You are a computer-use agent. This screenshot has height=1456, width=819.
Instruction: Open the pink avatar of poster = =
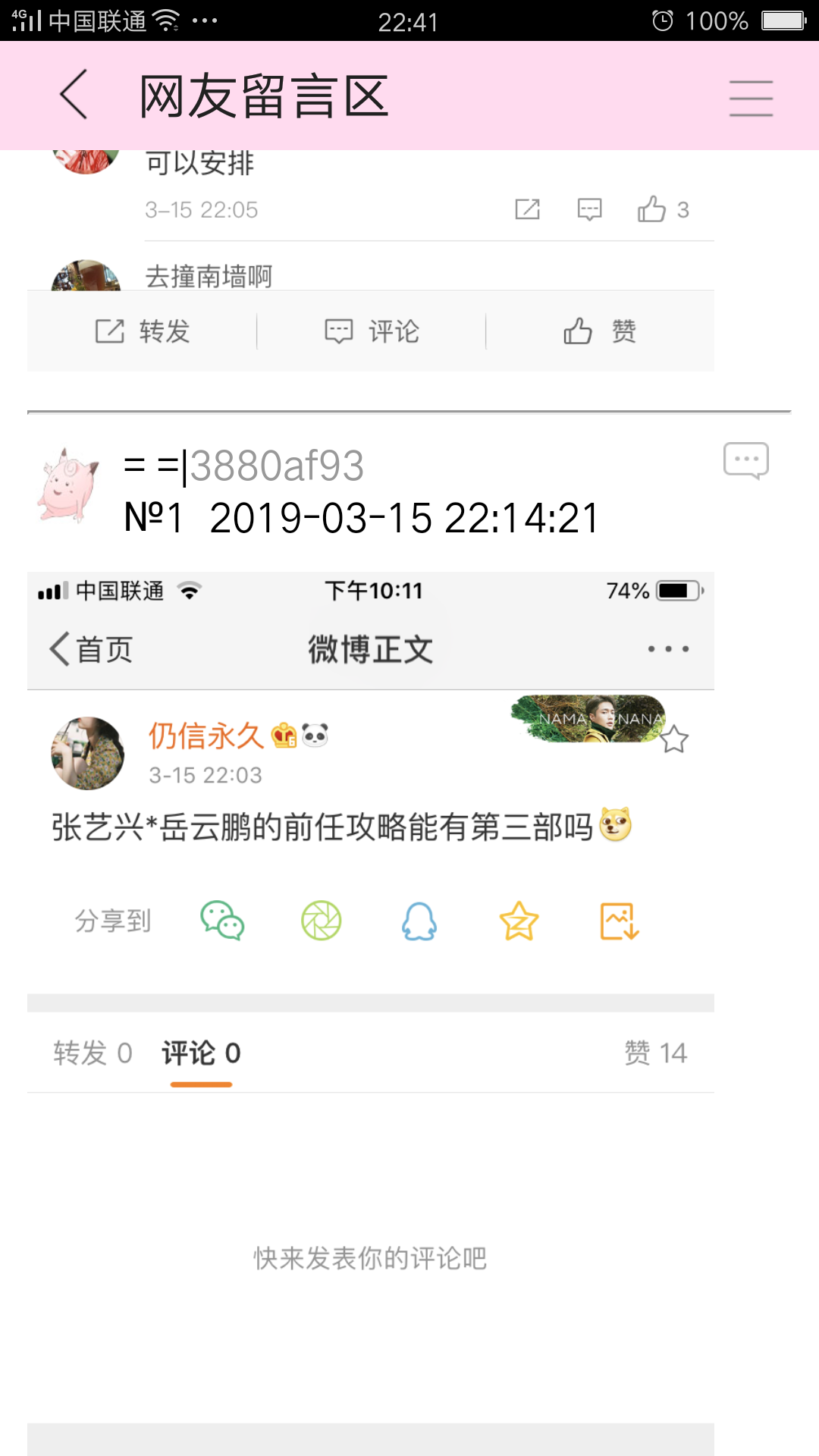pyautogui.click(x=68, y=486)
